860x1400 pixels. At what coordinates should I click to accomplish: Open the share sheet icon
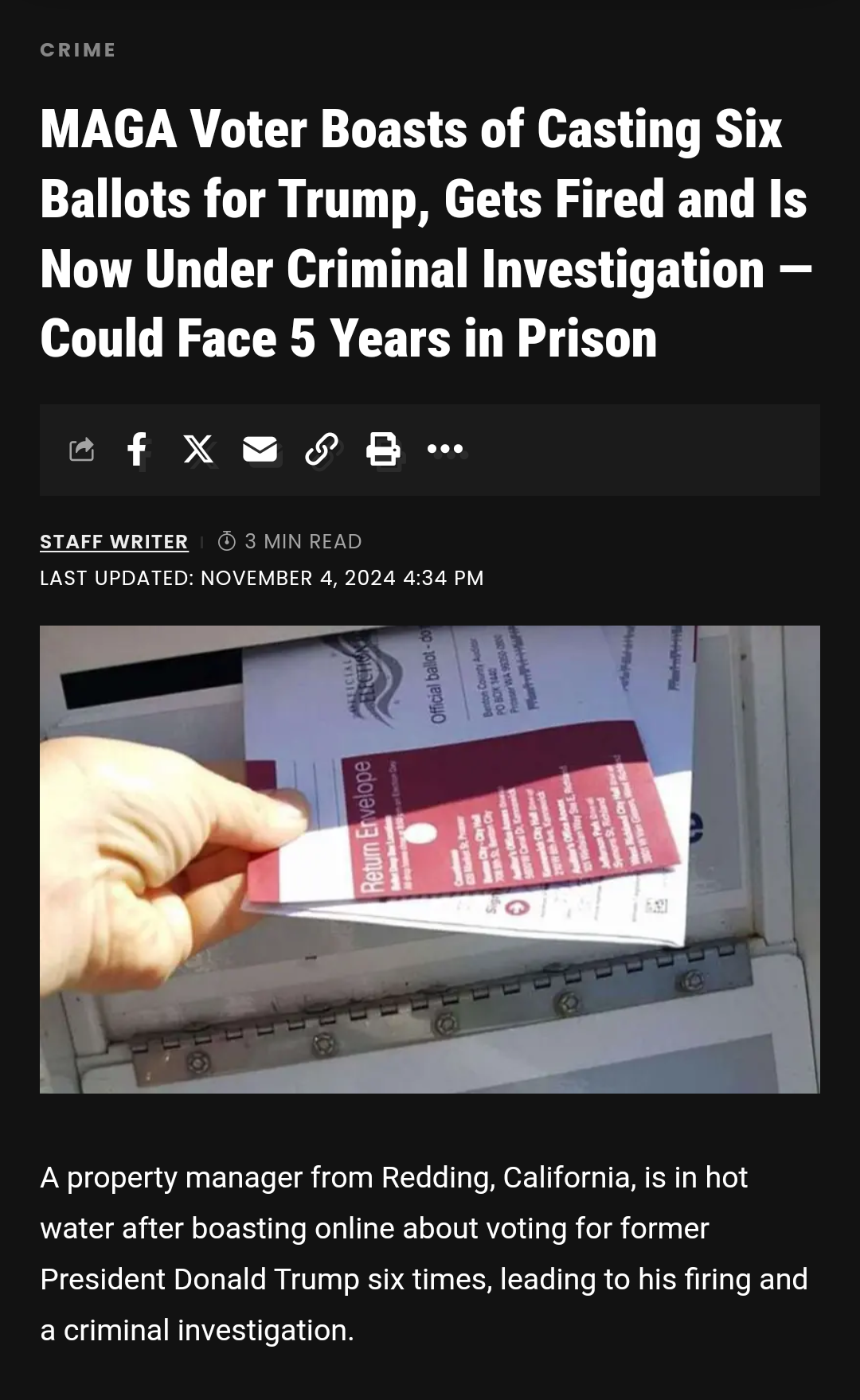81,450
